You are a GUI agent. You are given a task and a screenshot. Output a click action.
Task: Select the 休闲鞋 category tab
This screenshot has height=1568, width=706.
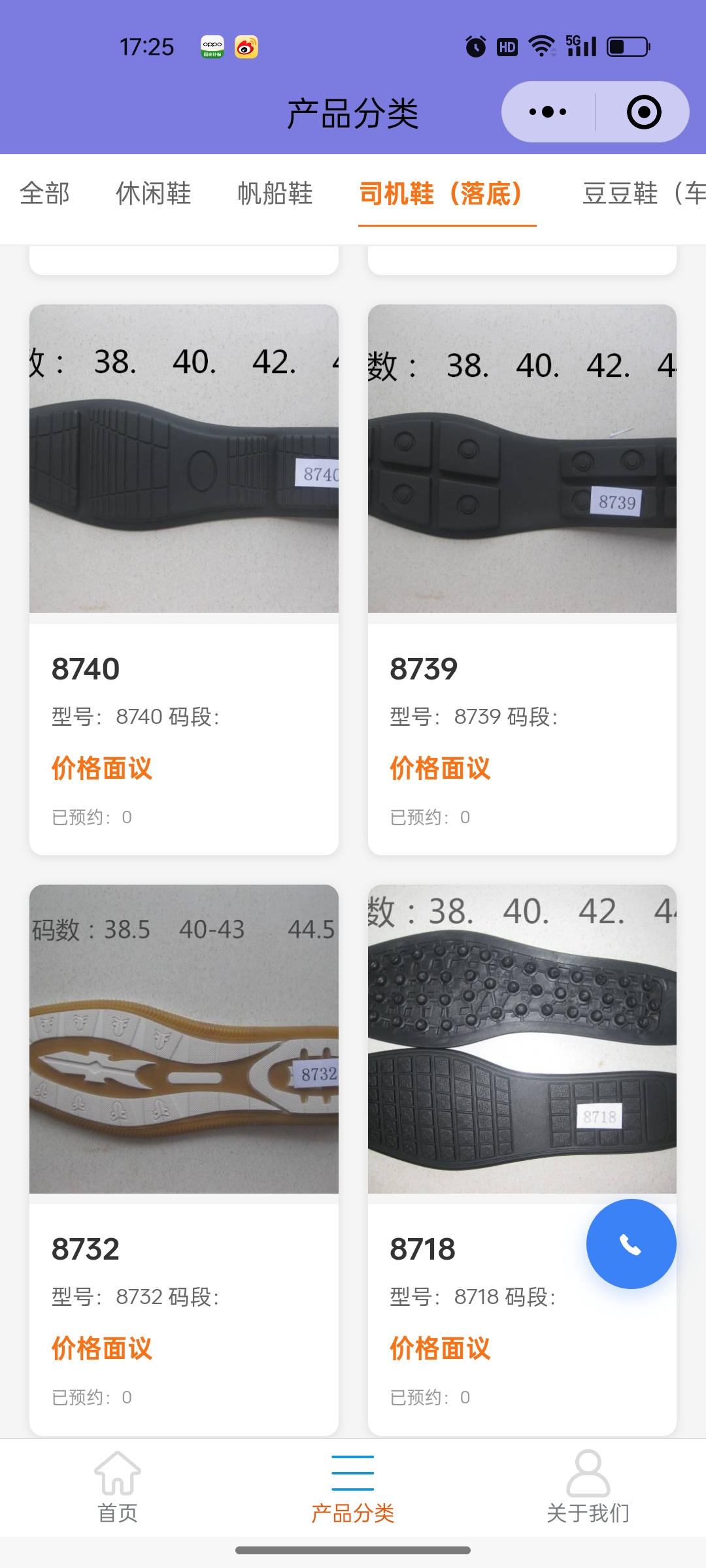154,193
